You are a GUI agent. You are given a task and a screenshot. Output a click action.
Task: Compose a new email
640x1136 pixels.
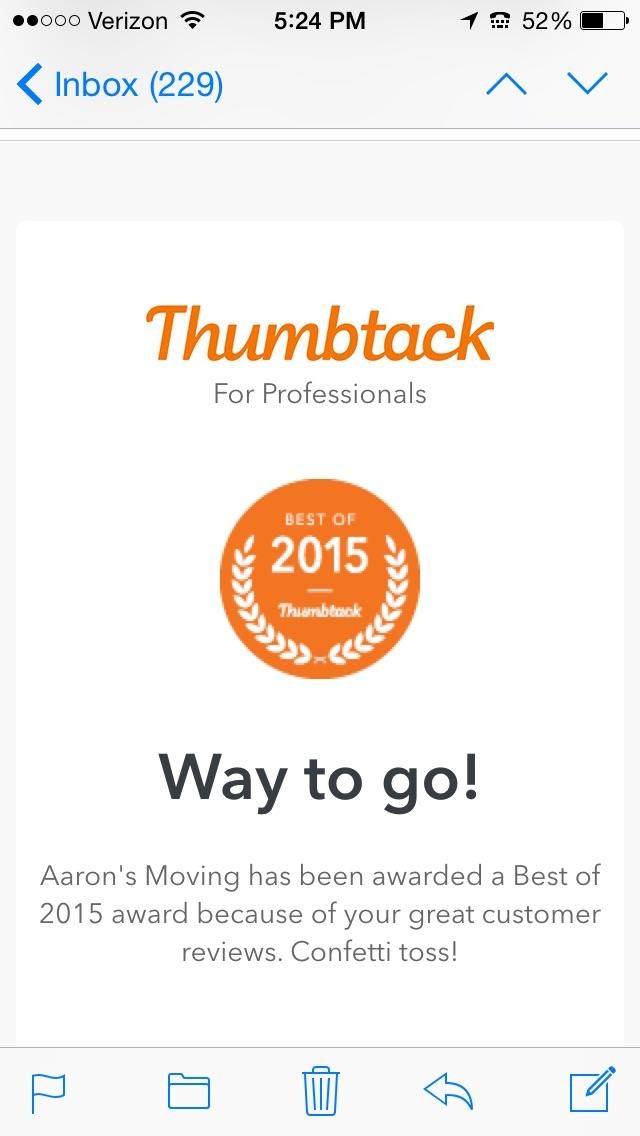click(592, 1090)
